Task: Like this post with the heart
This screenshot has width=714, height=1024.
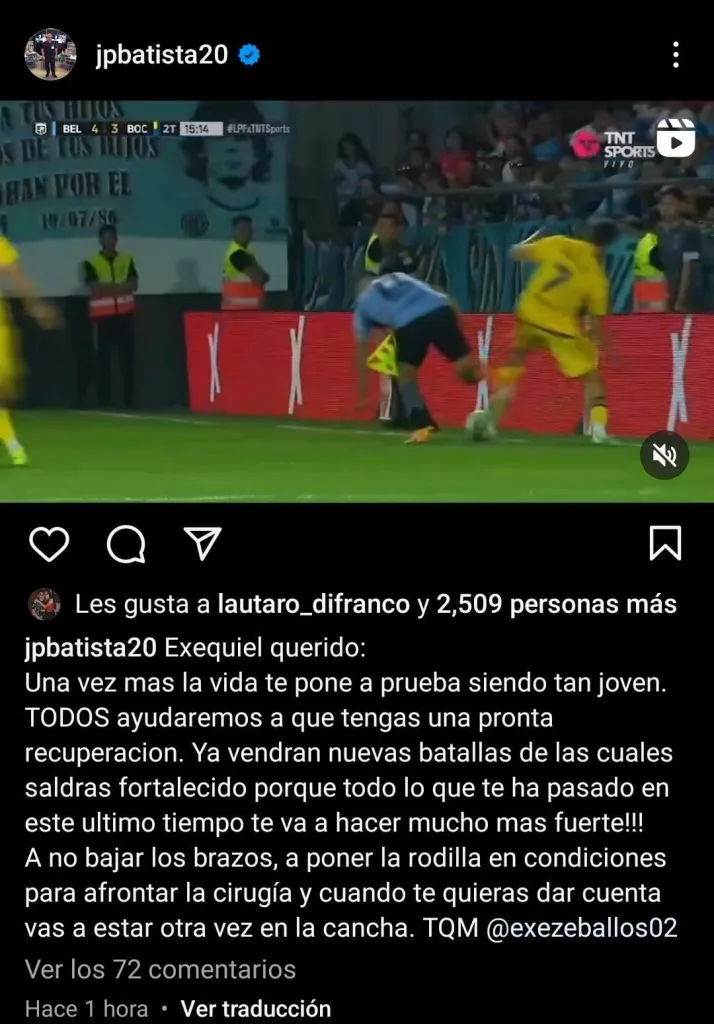Action: click(x=48, y=543)
